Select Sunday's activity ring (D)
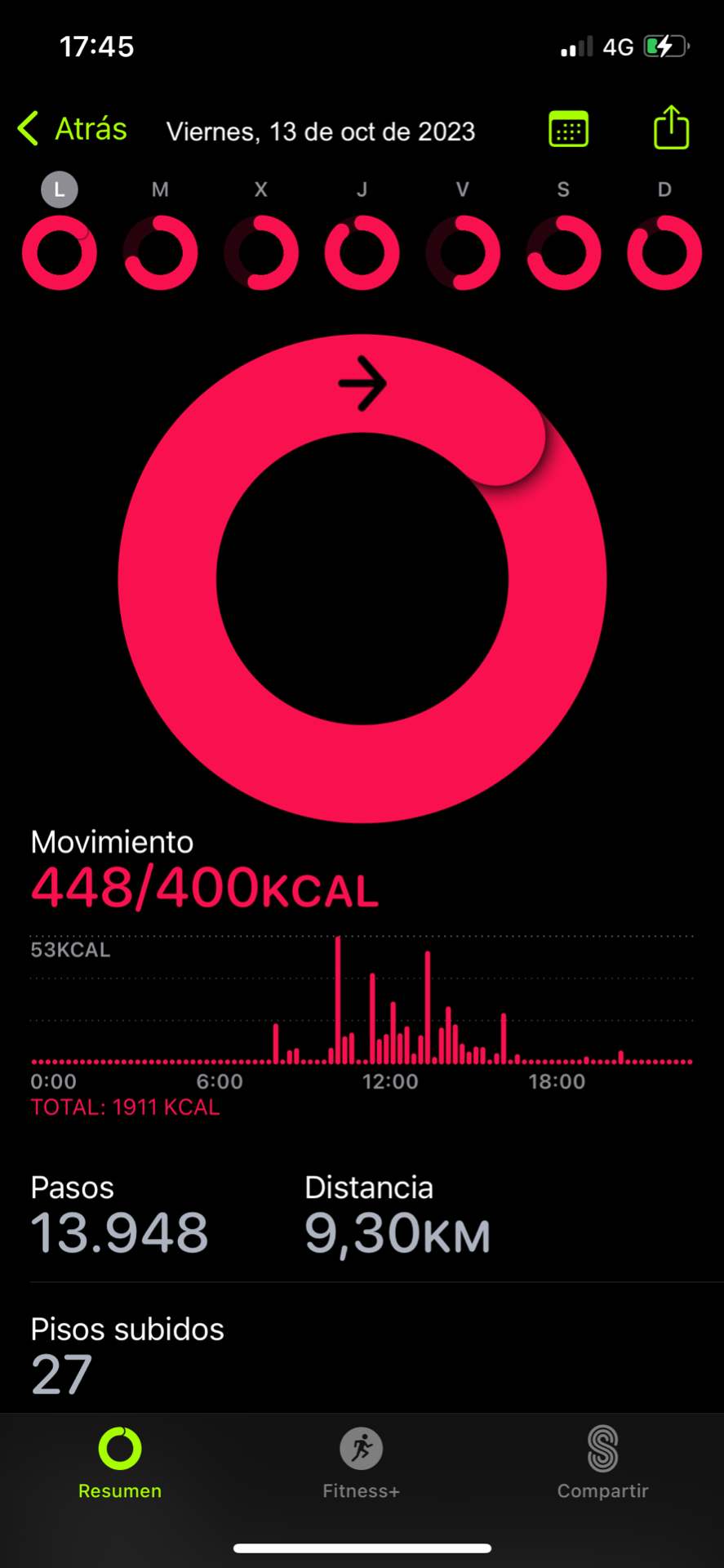The image size is (724, 1568). tap(664, 252)
